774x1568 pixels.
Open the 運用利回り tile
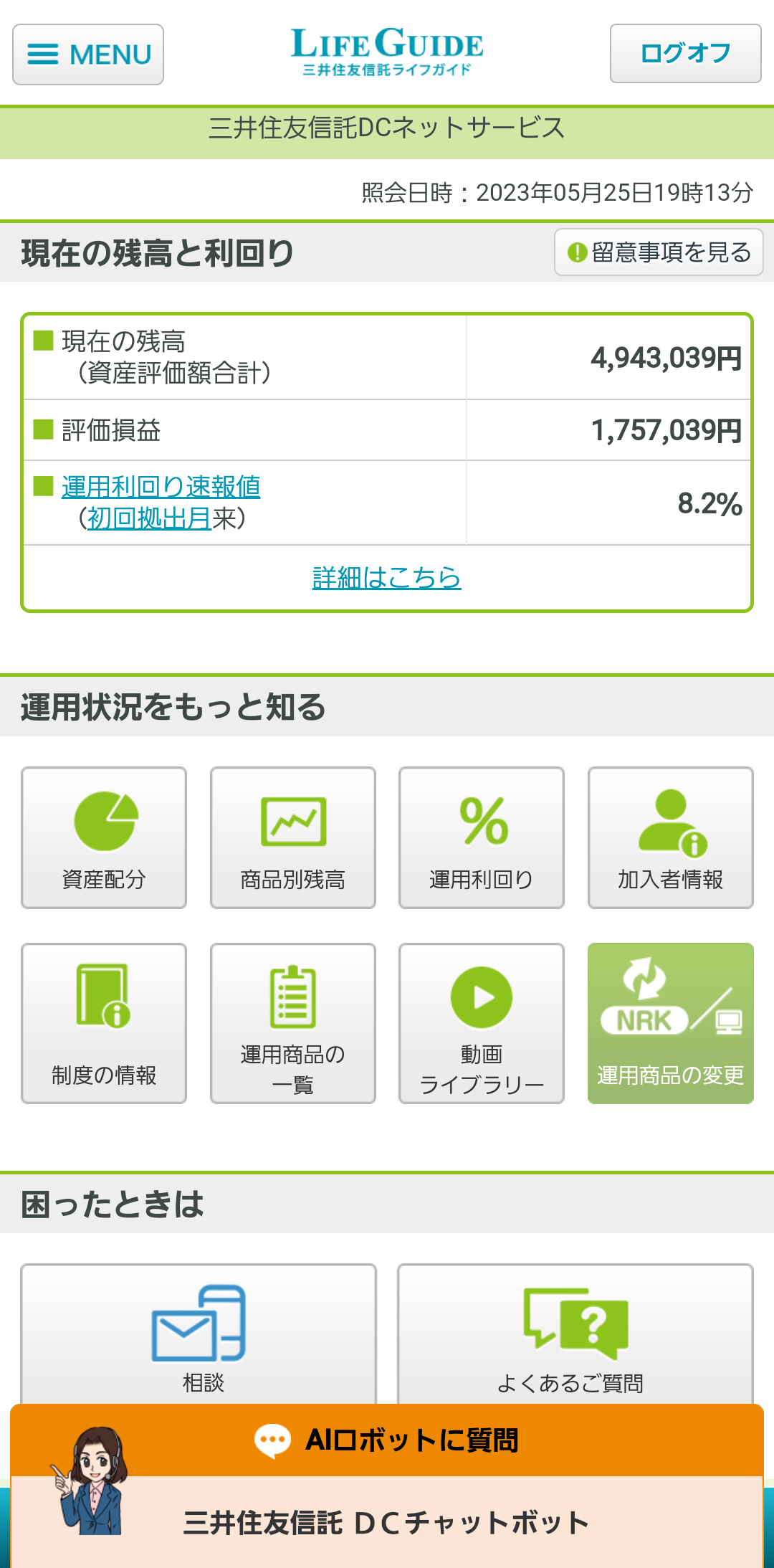pyautogui.click(x=482, y=837)
